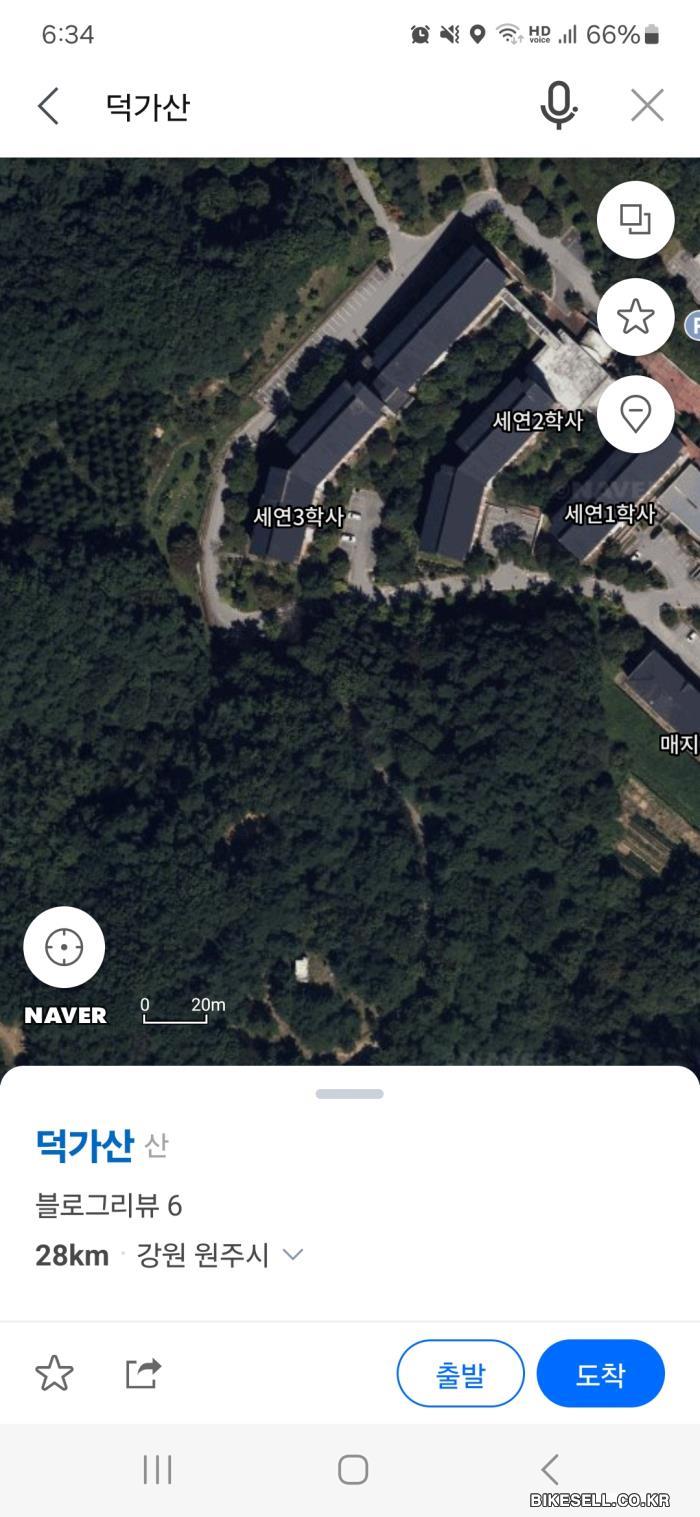
Task: View the 블로그리뷰 6 reviews
Action: [x=108, y=1206]
